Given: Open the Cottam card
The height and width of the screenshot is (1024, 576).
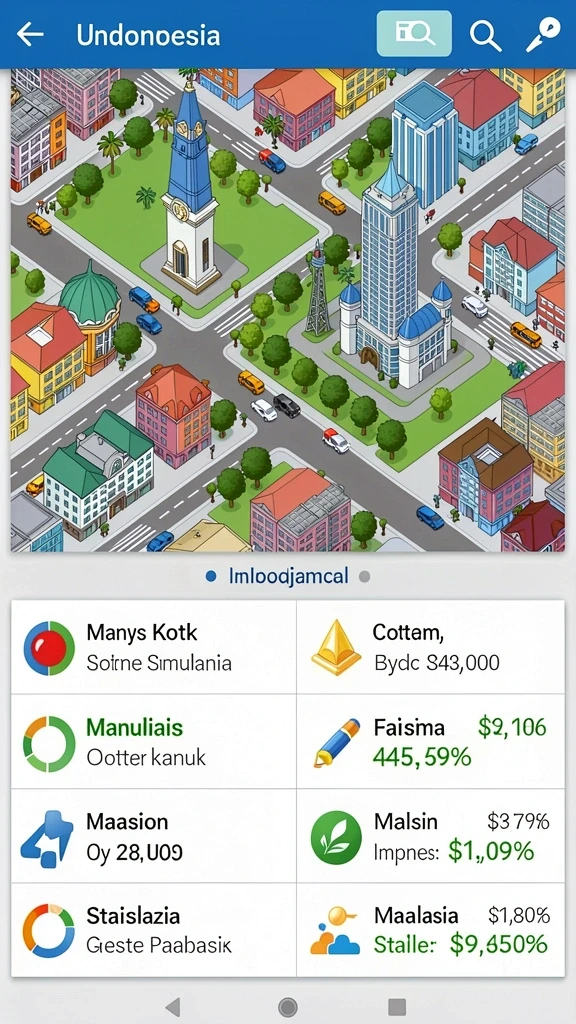Looking at the screenshot, I should click(430, 647).
